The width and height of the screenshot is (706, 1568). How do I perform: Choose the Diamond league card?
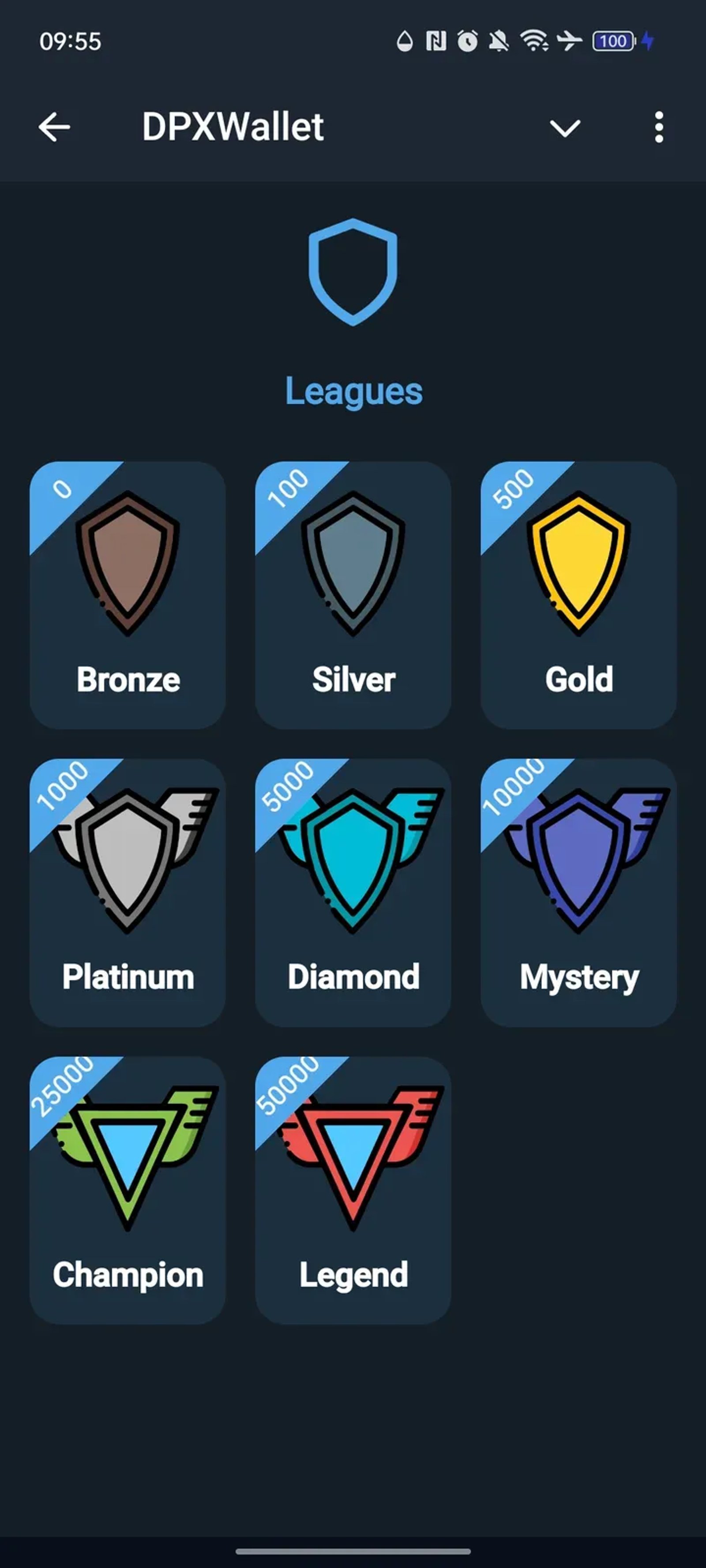353,892
